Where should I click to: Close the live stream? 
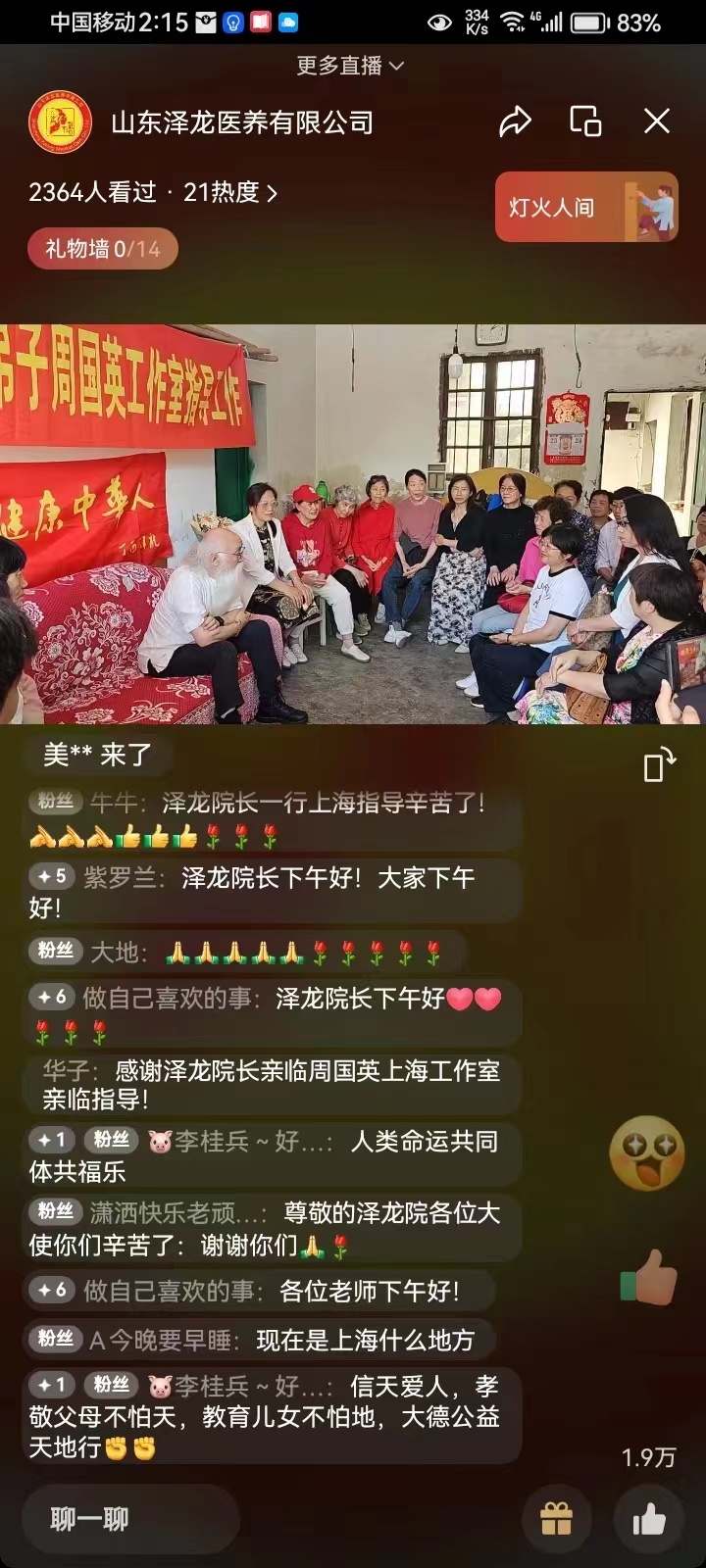coord(656,122)
